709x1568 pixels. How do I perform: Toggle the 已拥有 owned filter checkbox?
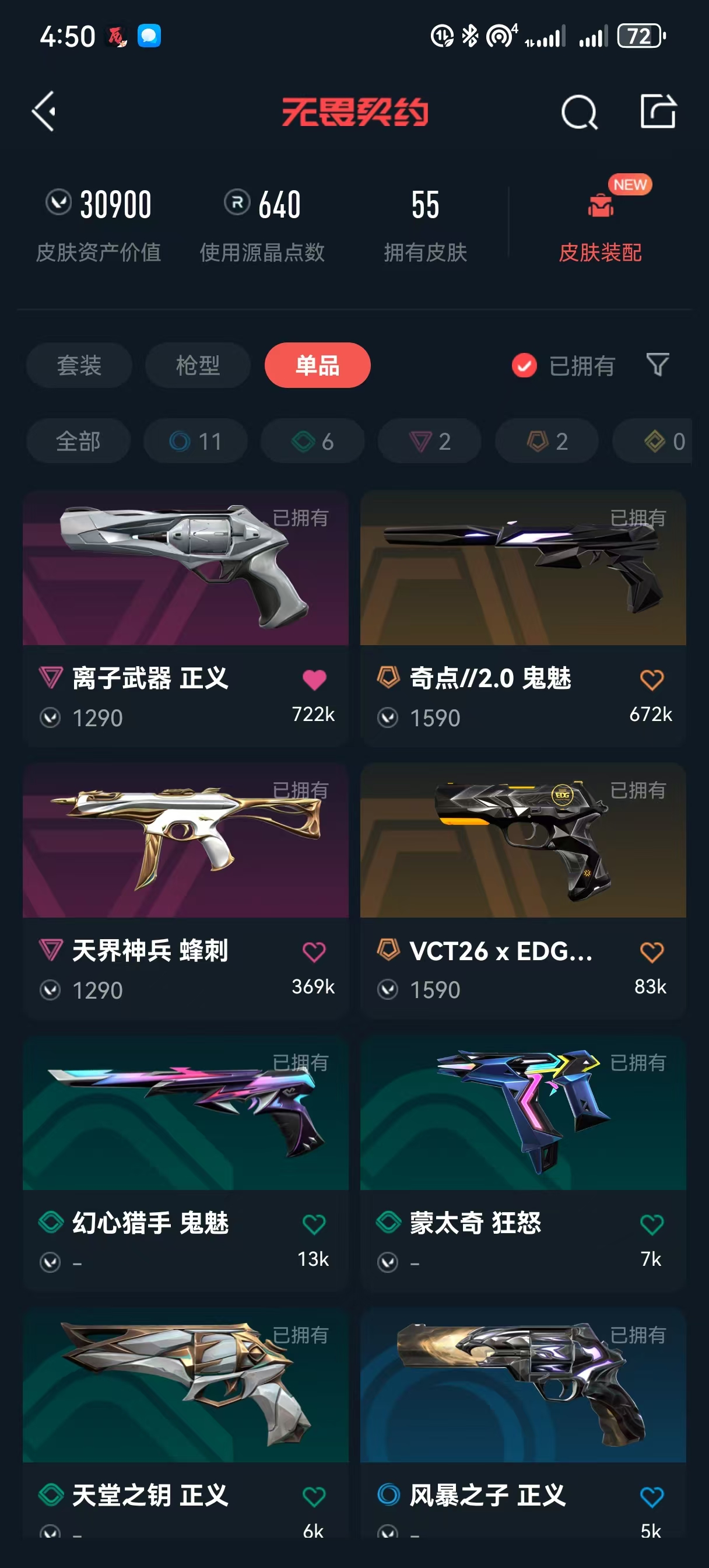pyautogui.click(x=524, y=366)
